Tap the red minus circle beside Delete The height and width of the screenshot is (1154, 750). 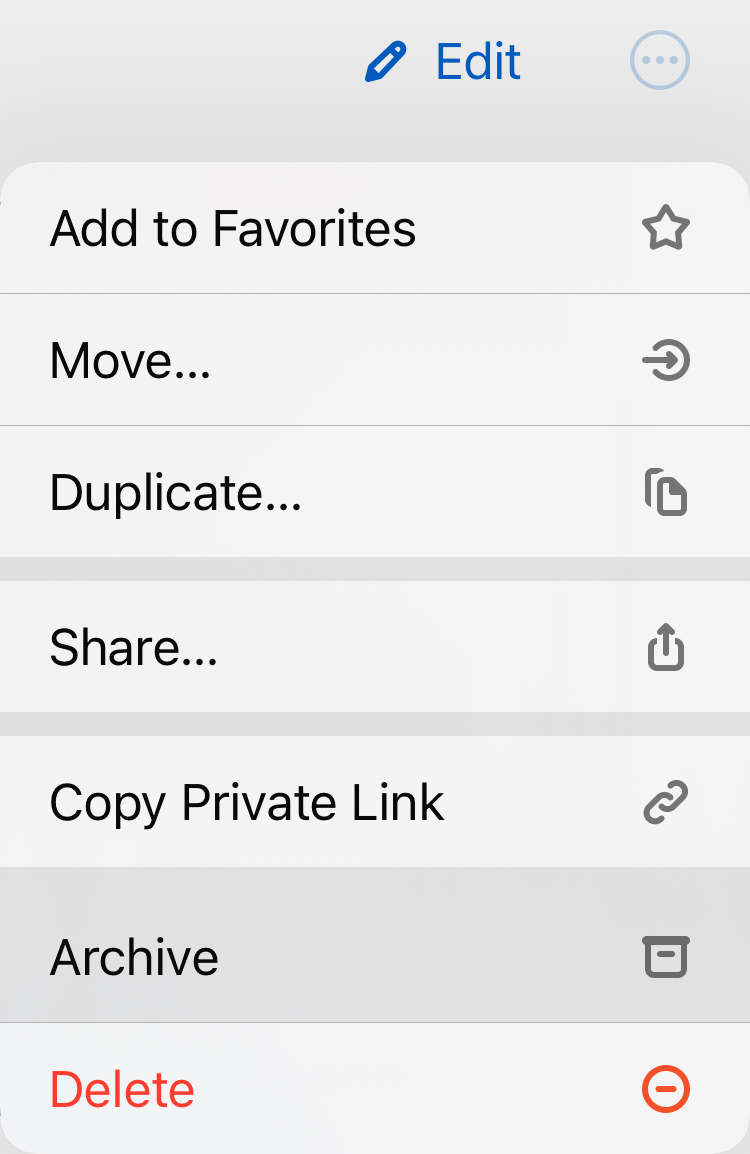pyautogui.click(x=665, y=1090)
